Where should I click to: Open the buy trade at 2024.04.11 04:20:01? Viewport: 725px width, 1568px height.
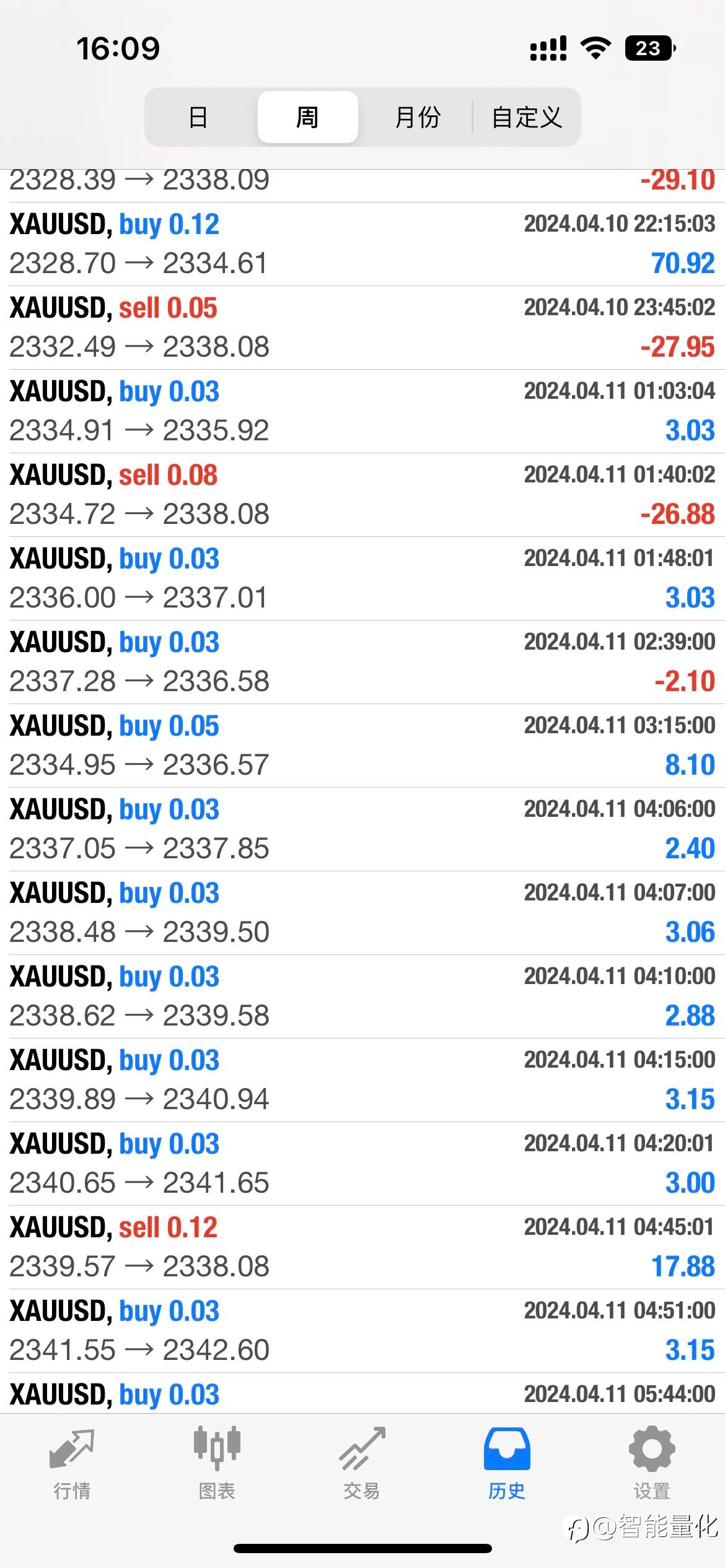point(362,1164)
